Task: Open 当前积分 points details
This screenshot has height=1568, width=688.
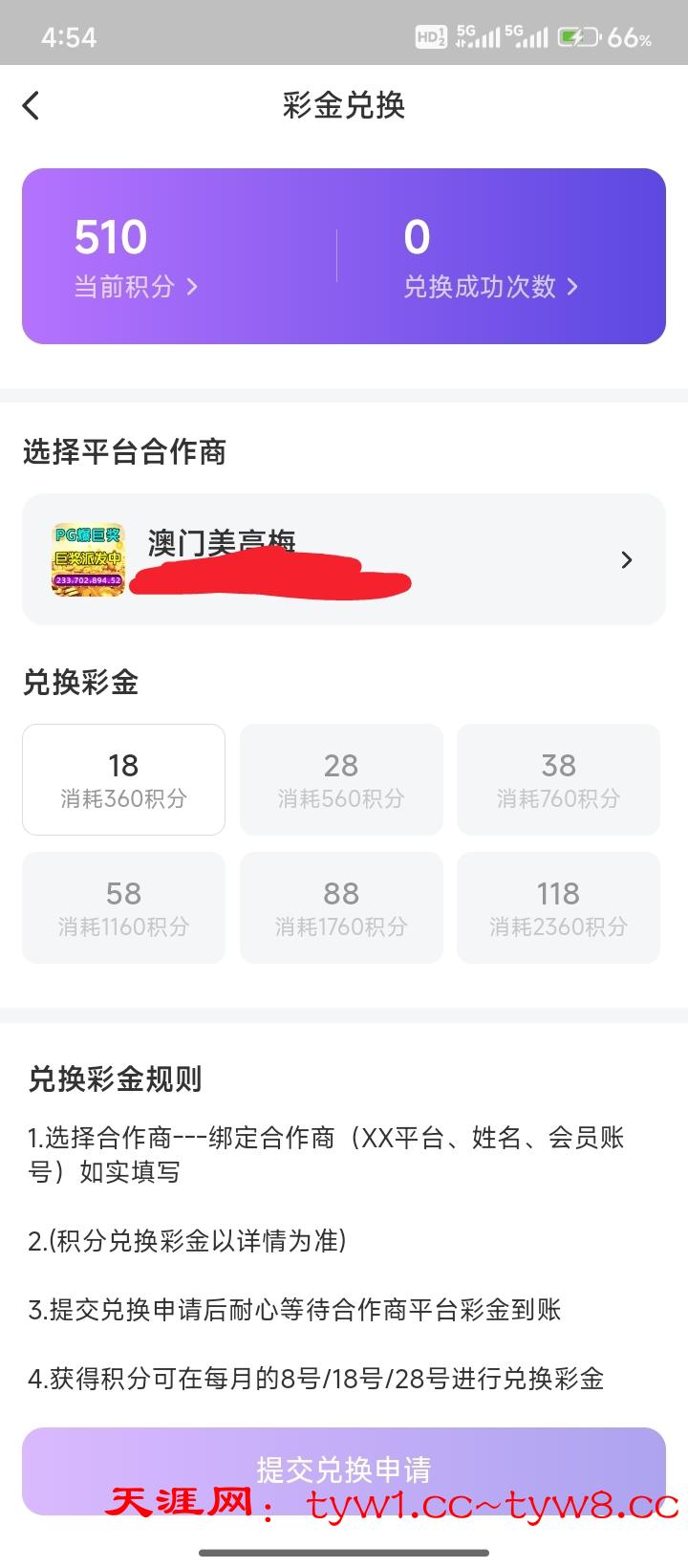Action: click(x=136, y=286)
